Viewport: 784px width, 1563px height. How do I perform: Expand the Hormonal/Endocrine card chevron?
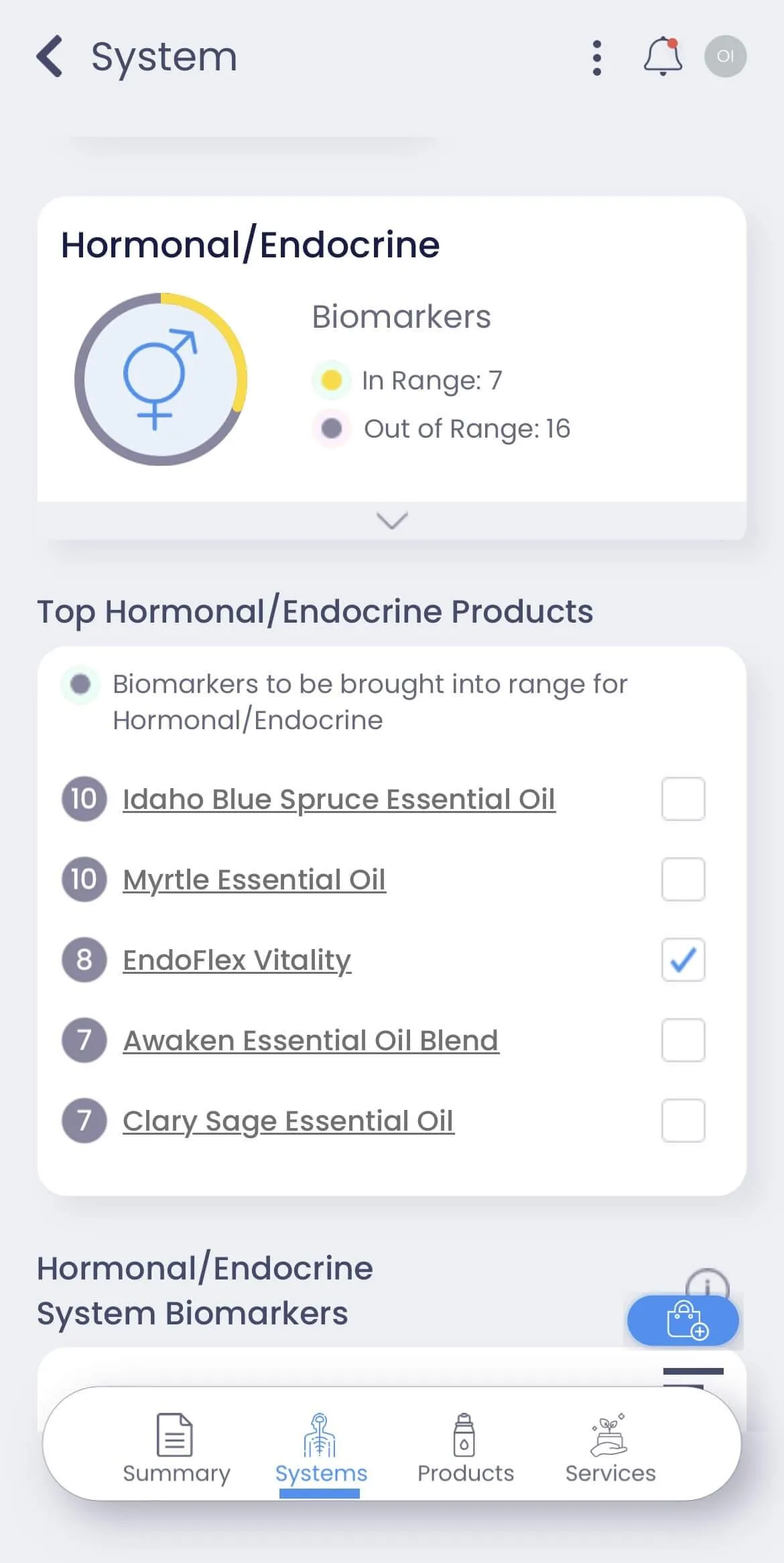tap(392, 520)
